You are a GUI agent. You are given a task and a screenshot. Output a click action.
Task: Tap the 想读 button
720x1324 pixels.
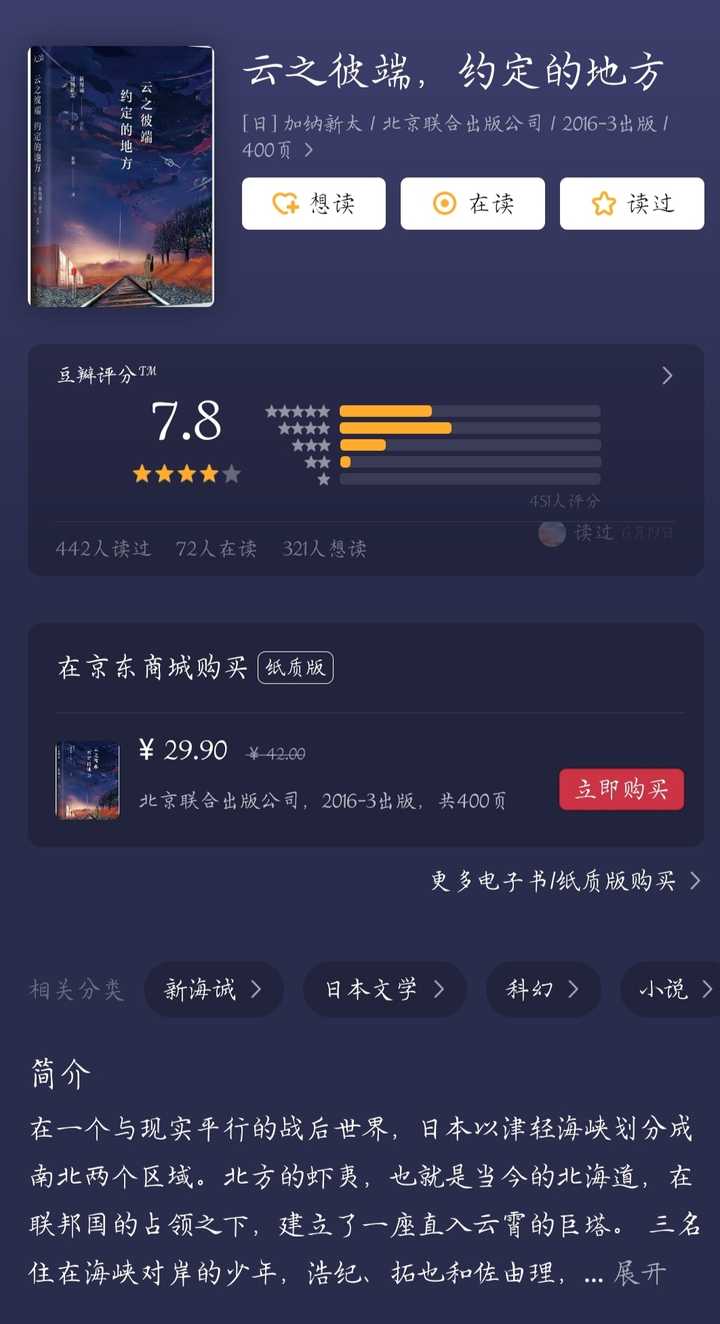[313, 204]
